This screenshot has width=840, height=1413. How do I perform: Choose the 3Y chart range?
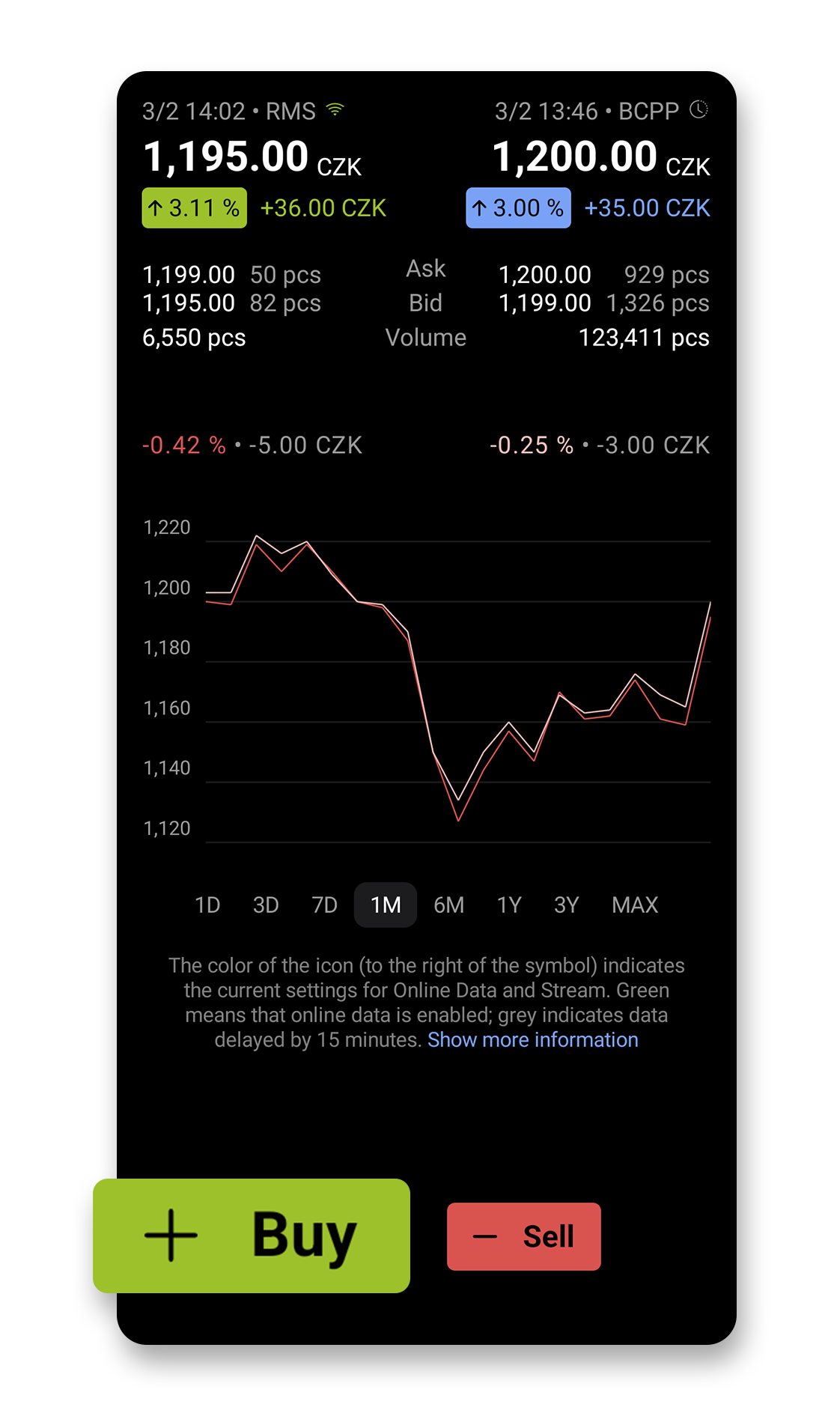coord(566,905)
